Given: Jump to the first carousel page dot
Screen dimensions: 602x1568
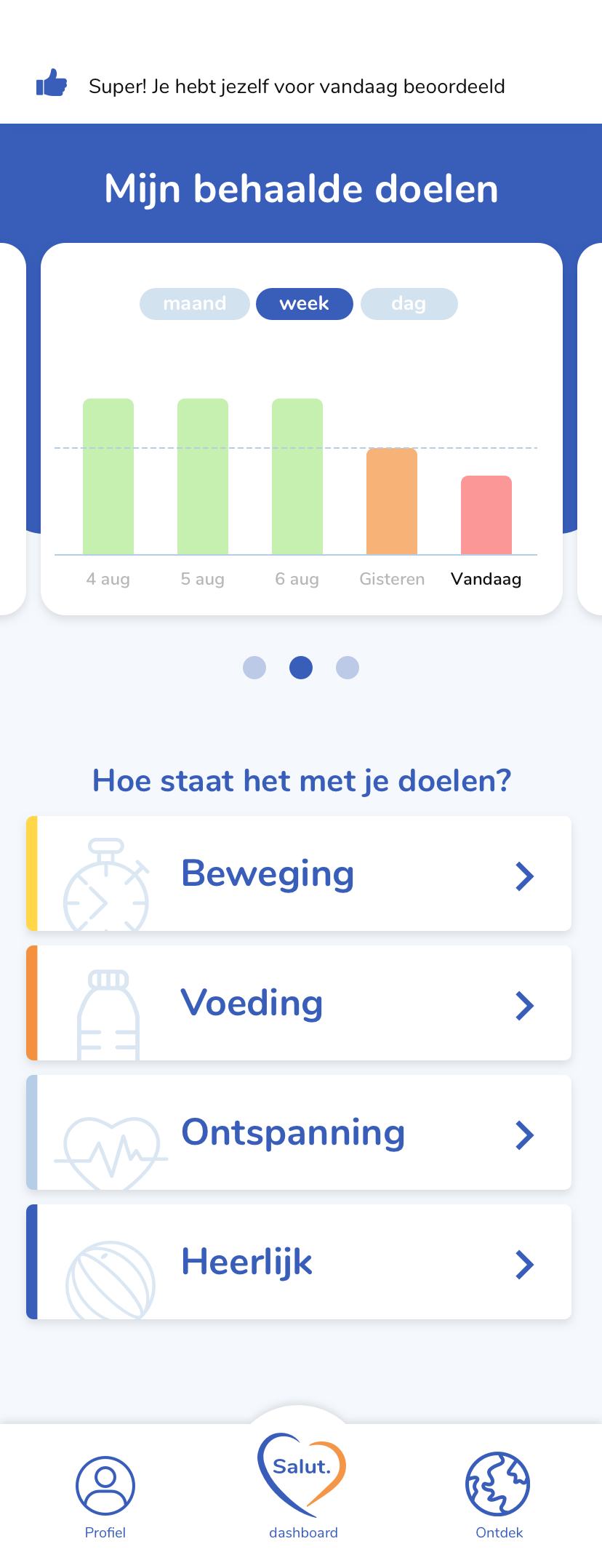Looking at the screenshot, I should pyautogui.click(x=254, y=668).
